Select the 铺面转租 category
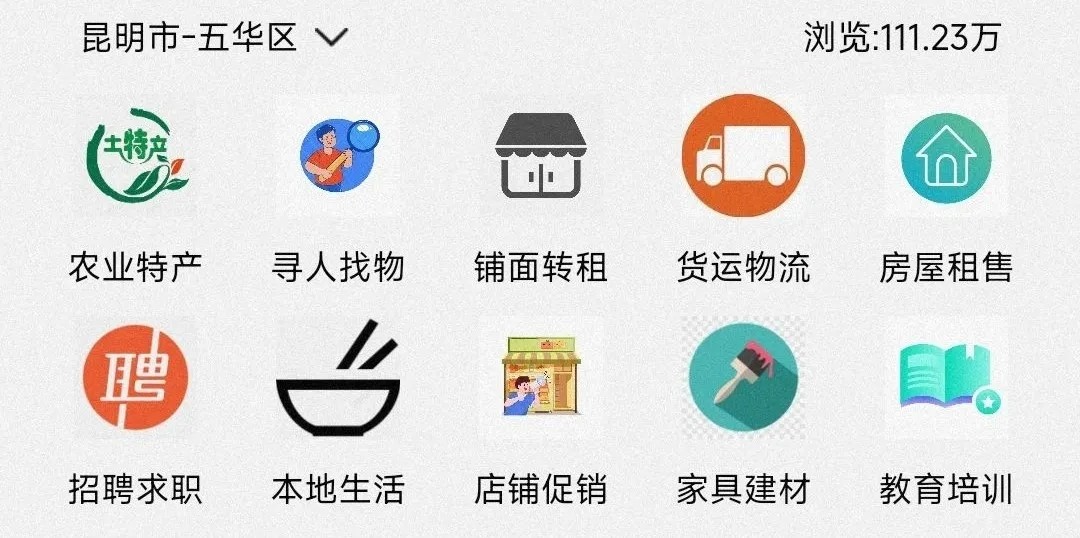The height and width of the screenshot is (538, 1080). tap(541, 157)
